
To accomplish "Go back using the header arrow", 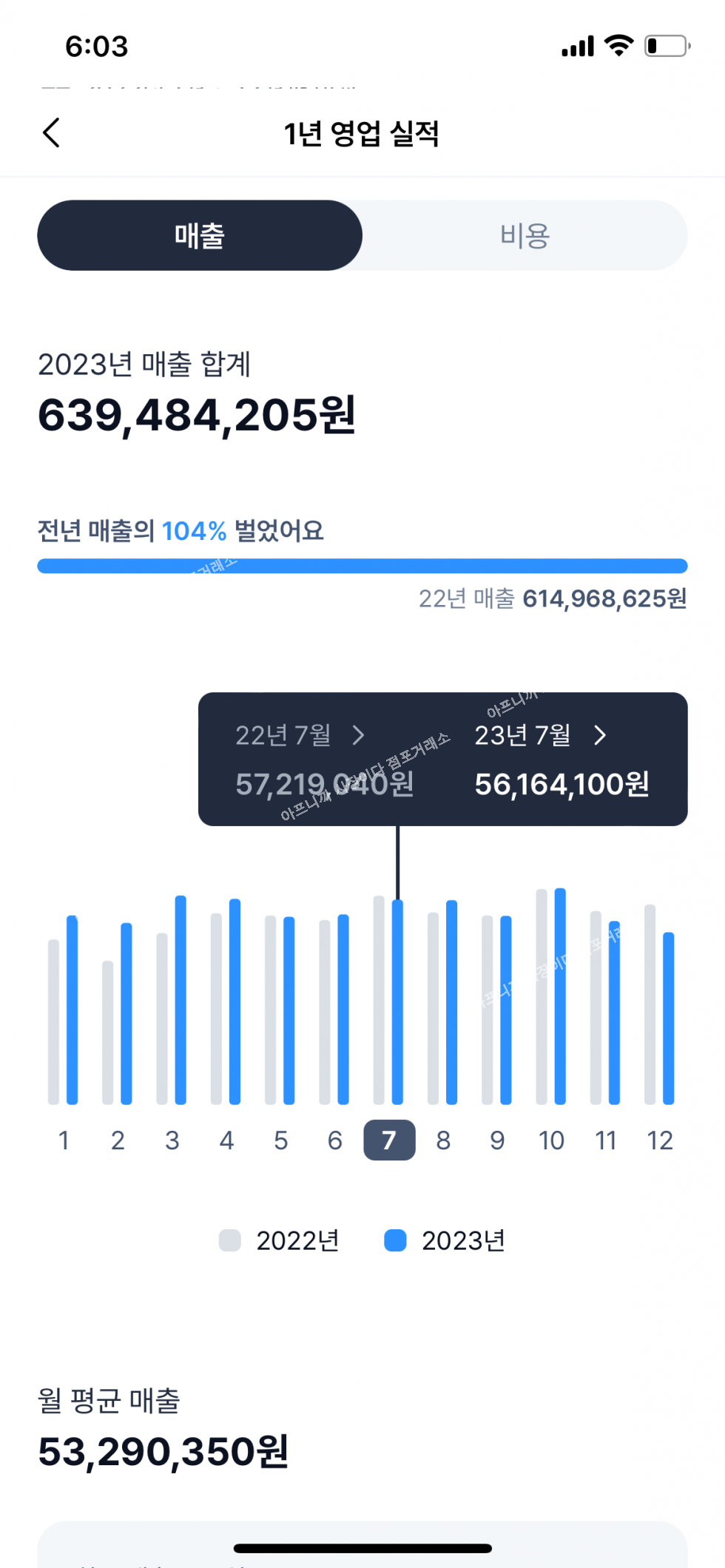I will coord(51,133).
